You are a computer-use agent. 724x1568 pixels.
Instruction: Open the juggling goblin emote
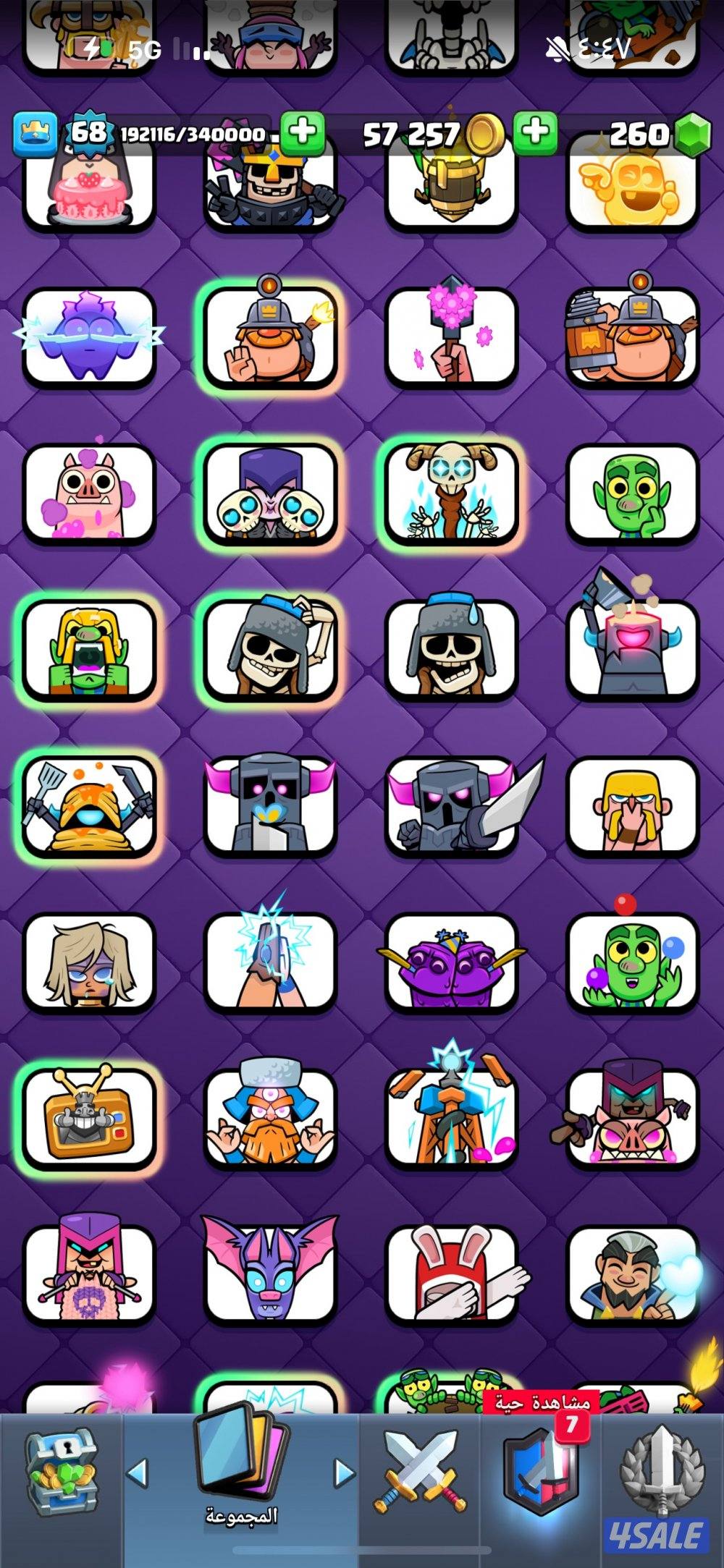632,962
